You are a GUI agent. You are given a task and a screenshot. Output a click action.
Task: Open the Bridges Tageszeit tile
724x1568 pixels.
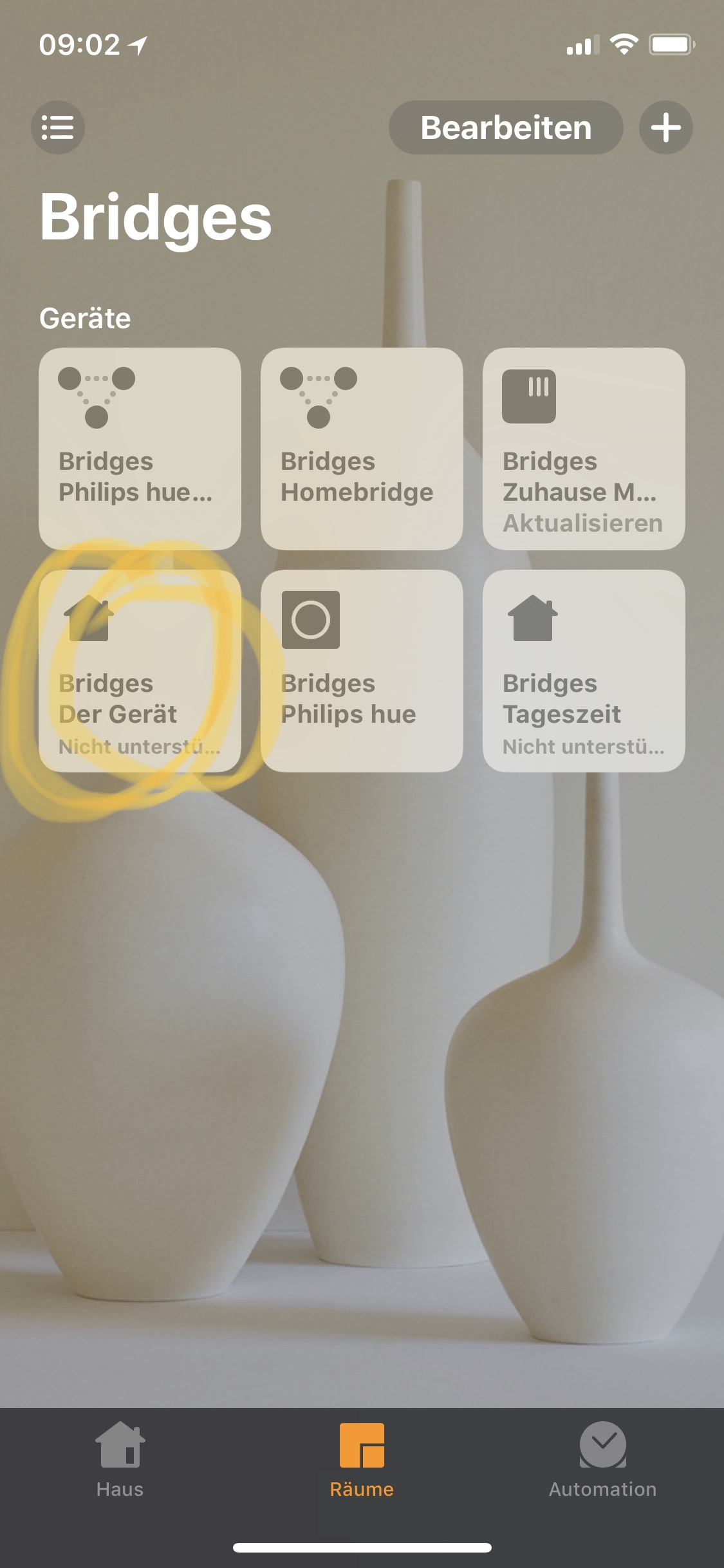(x=584, y=671)
